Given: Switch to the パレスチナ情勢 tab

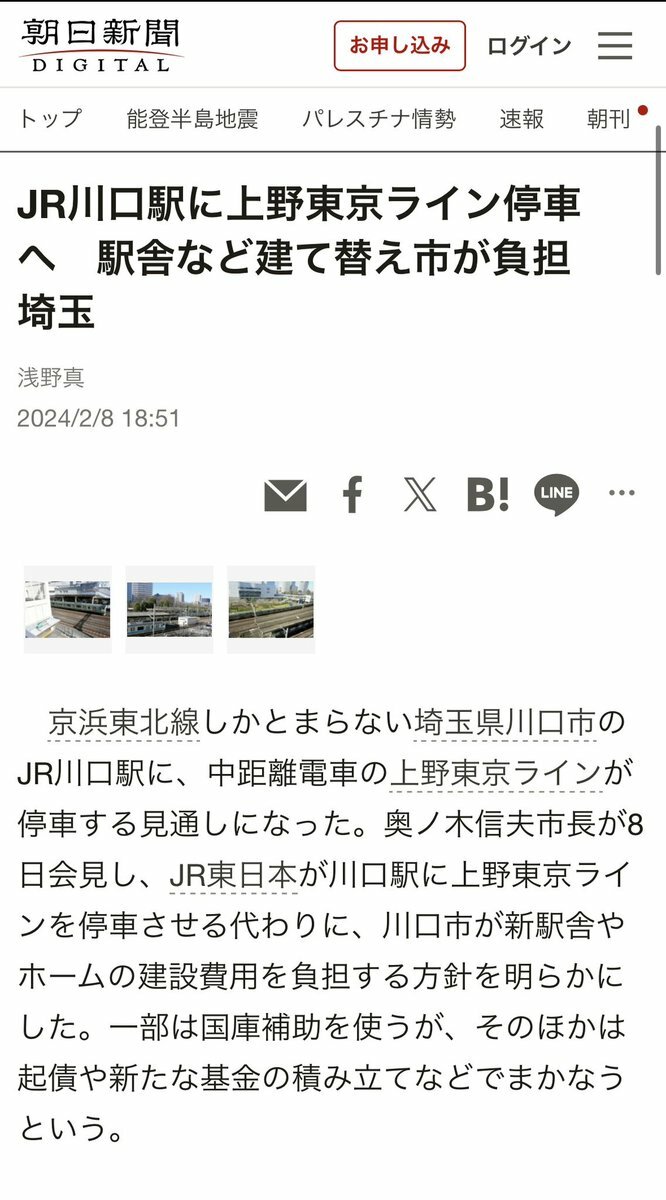Looking at the screenshot, I should (x=379, y=119).
